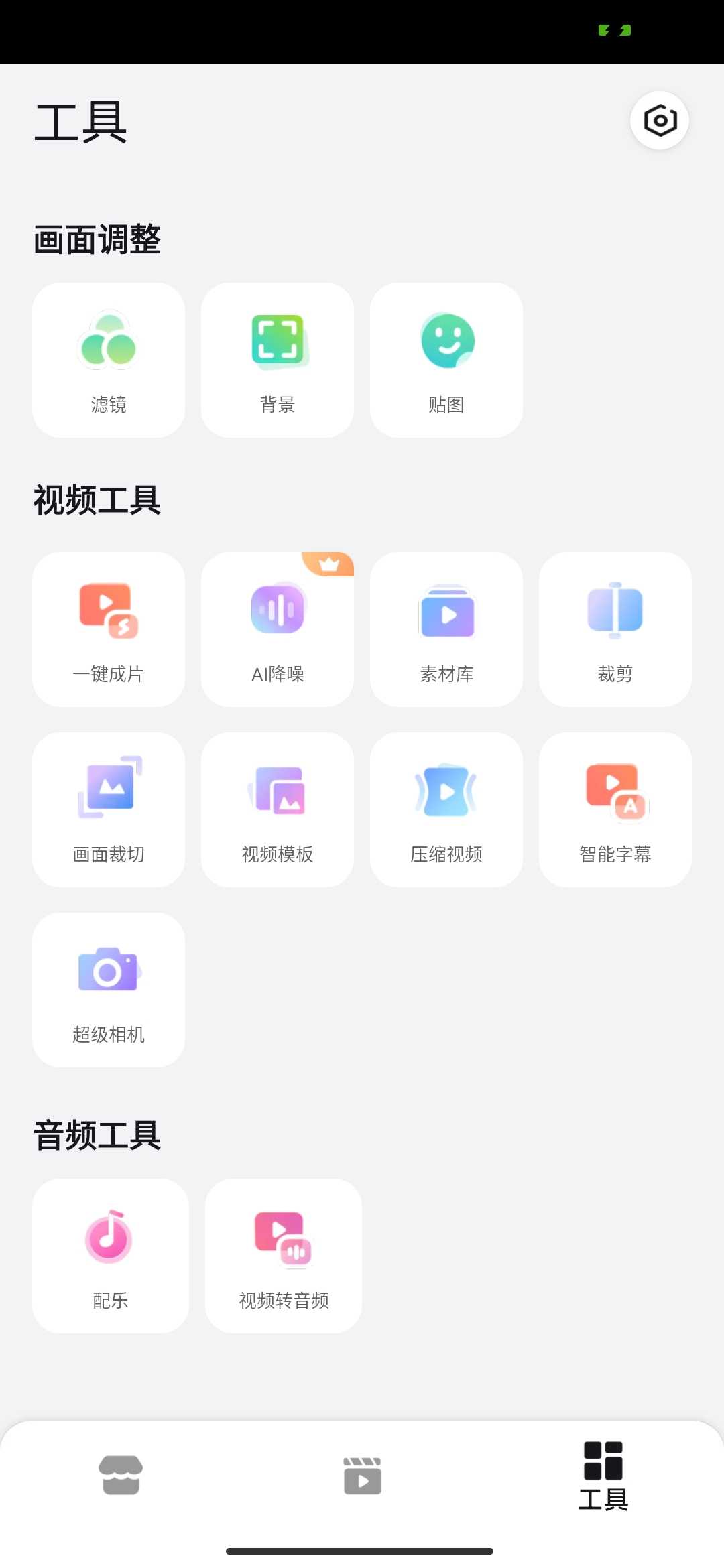Select 视频转音频 video to audio
Image resolution: width=724 pixels, height=1568 pixels.
[284, 1256]
